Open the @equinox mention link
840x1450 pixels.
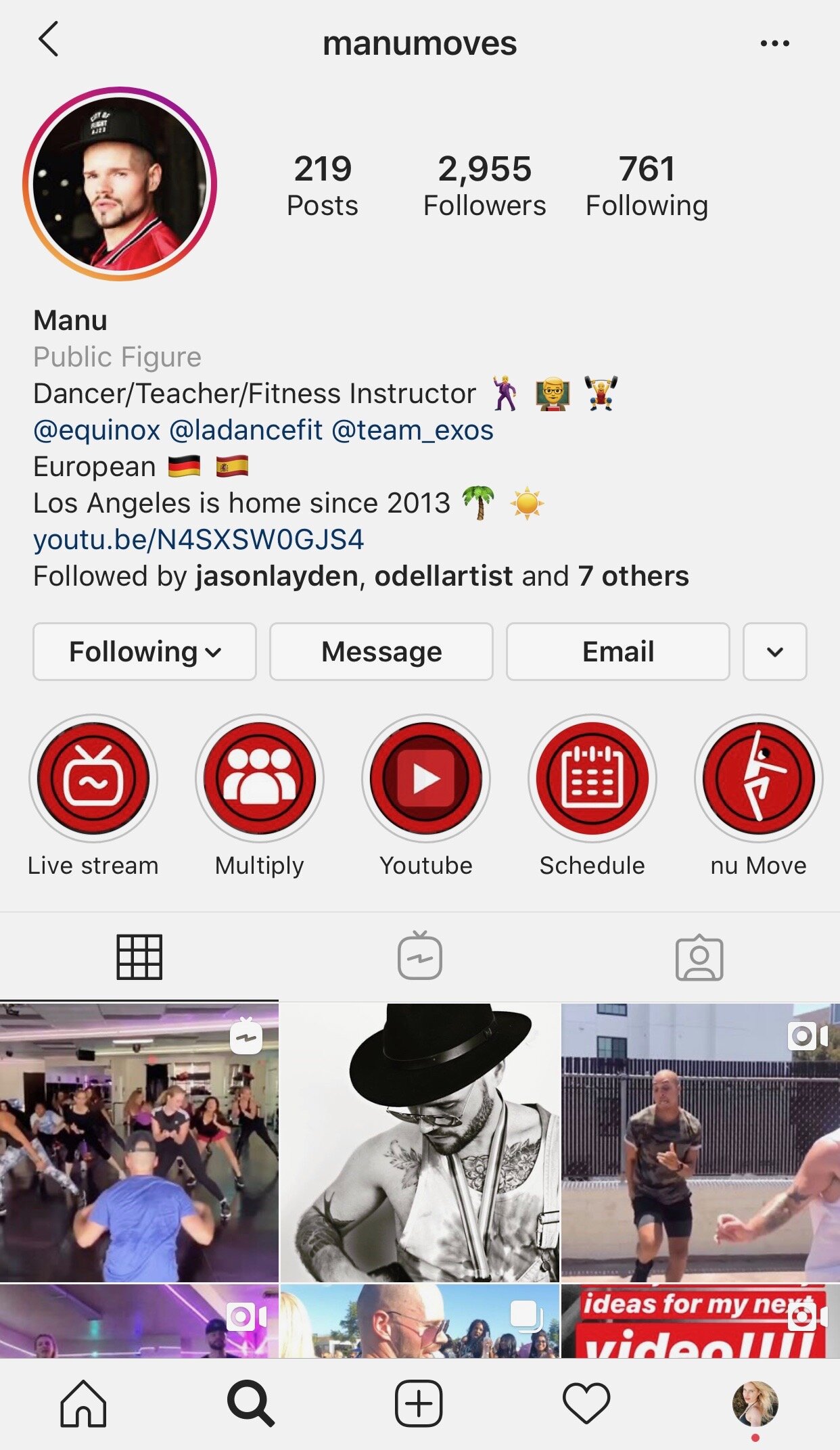pos(97,430)
